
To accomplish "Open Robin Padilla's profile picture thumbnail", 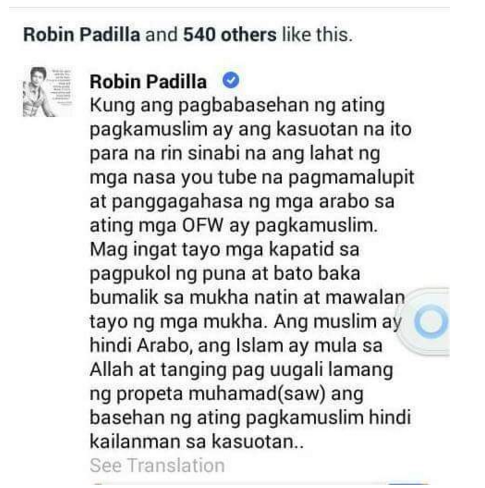I will coord(48,91).
